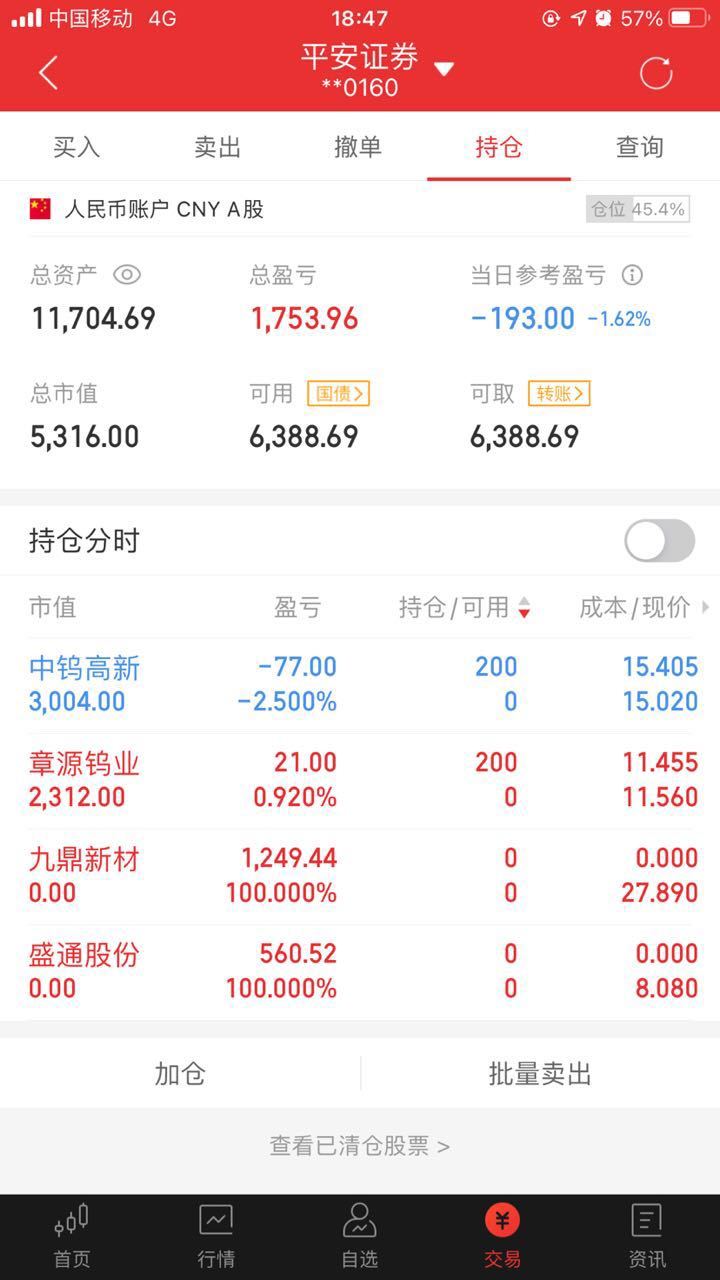View 查看已清仓股票 link
The height and width of the screenshot is (1280, 720).
coord(360,1146)
